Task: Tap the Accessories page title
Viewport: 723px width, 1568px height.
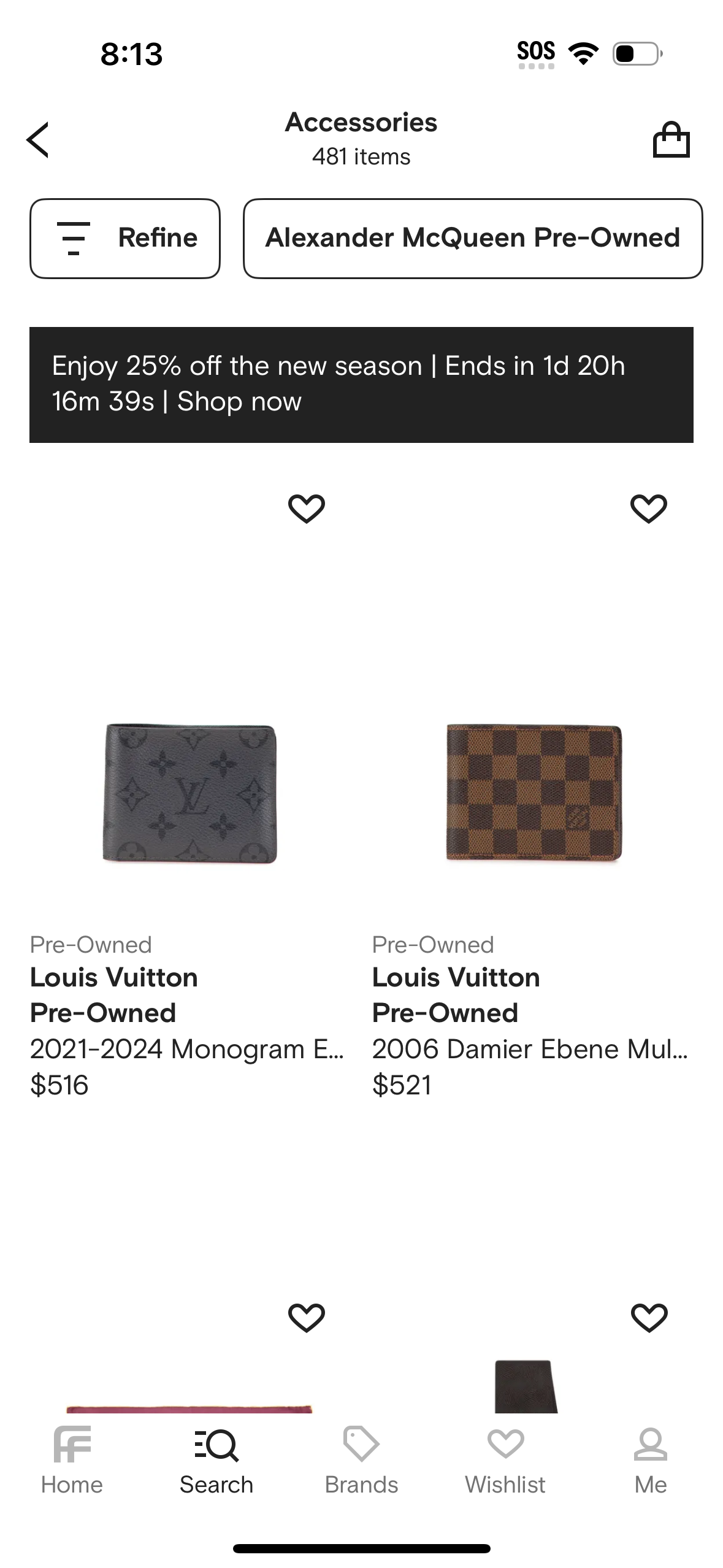Action: 361,122
